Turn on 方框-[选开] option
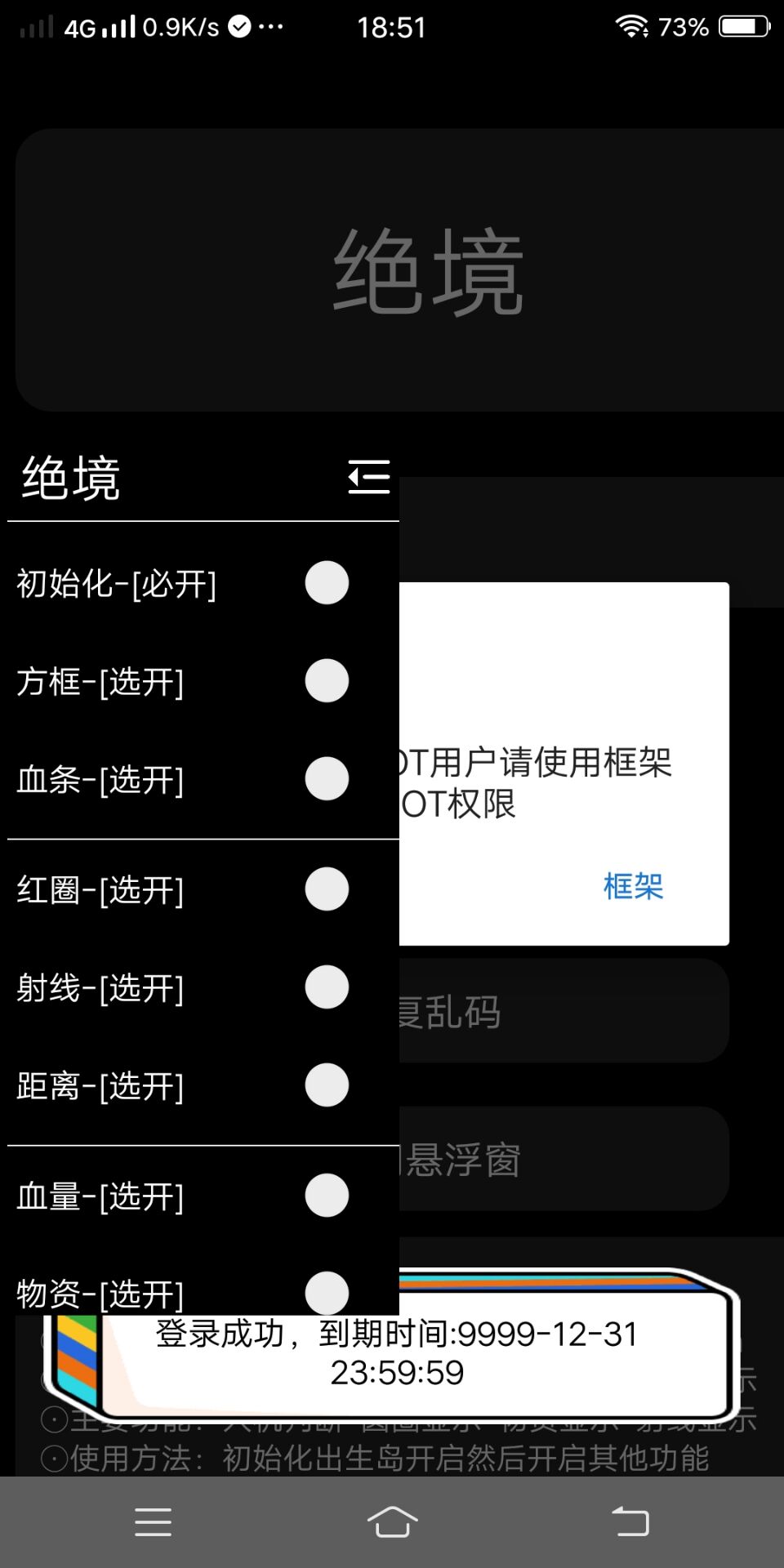The width and height of the screenshot is (784, 1568). click(x=327, y=681)
